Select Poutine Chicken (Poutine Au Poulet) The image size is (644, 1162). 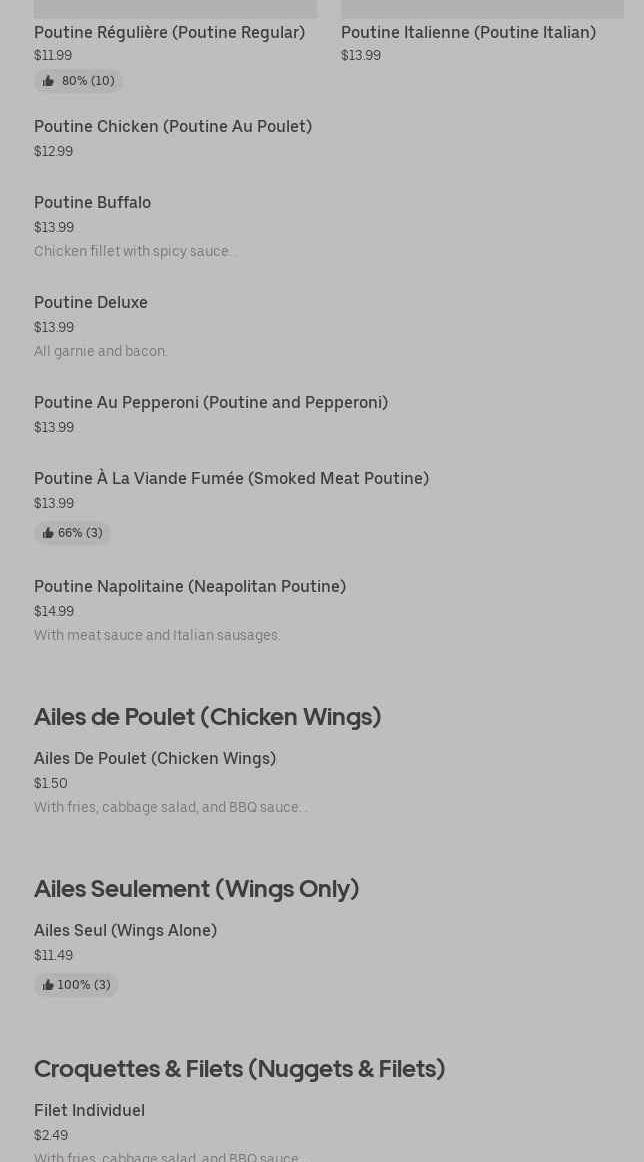(x=173, y=127)
